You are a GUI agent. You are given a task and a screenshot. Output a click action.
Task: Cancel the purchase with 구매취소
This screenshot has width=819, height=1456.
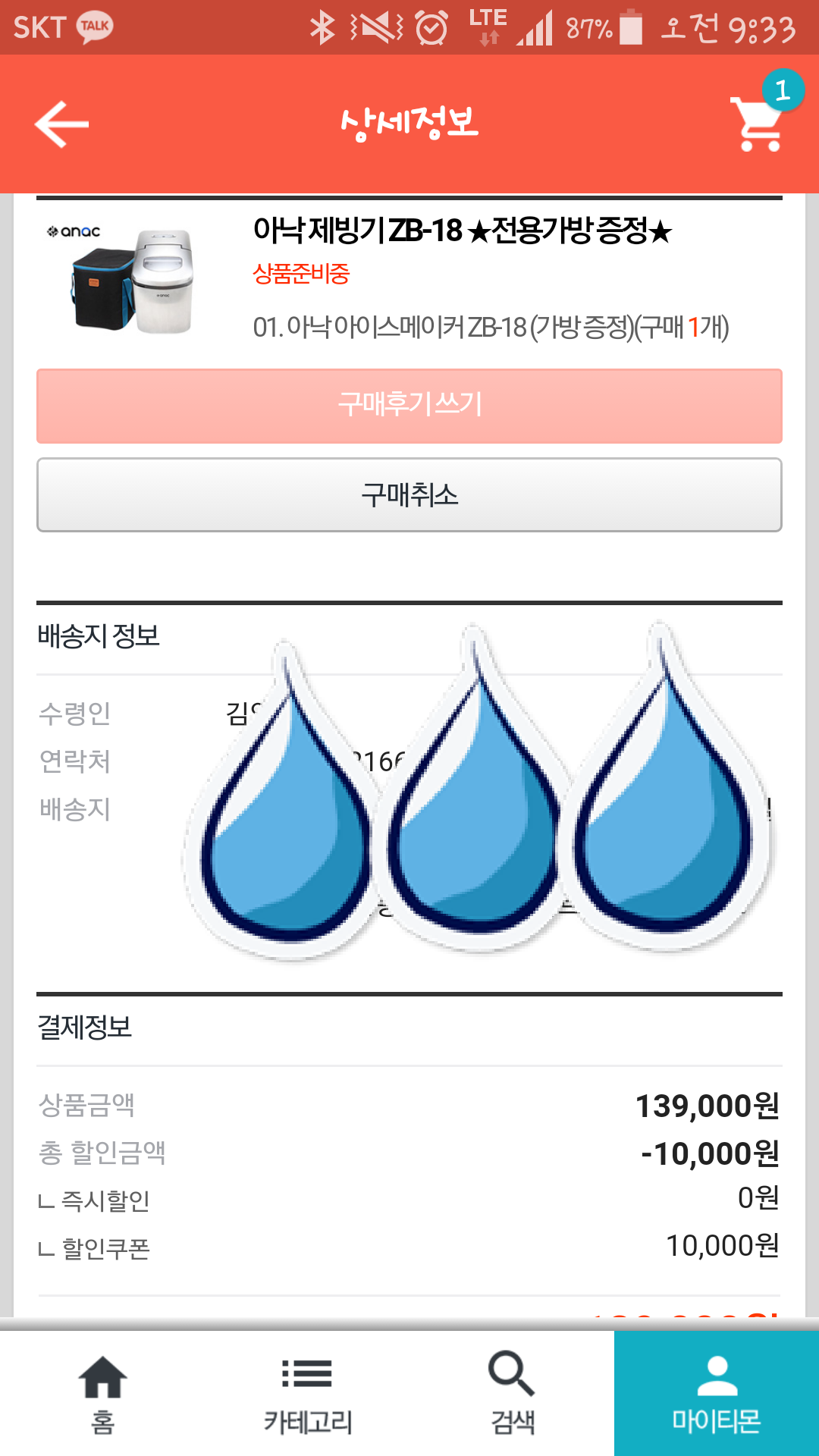409,494
